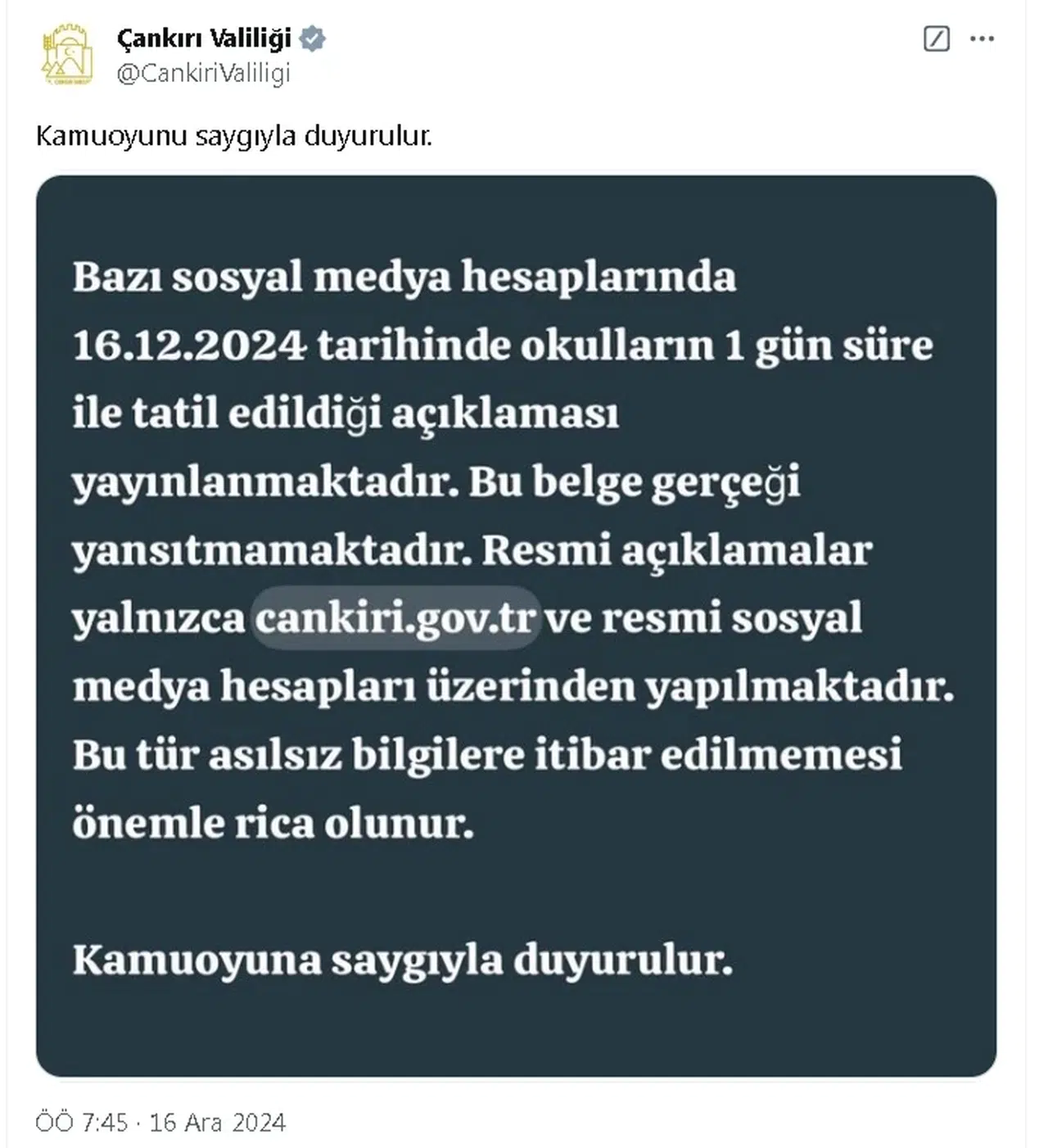This screenshot has height=1148, width=1048.
Task: Open the @CankiriValiligi handle
Action: click(x=204, y=74)
